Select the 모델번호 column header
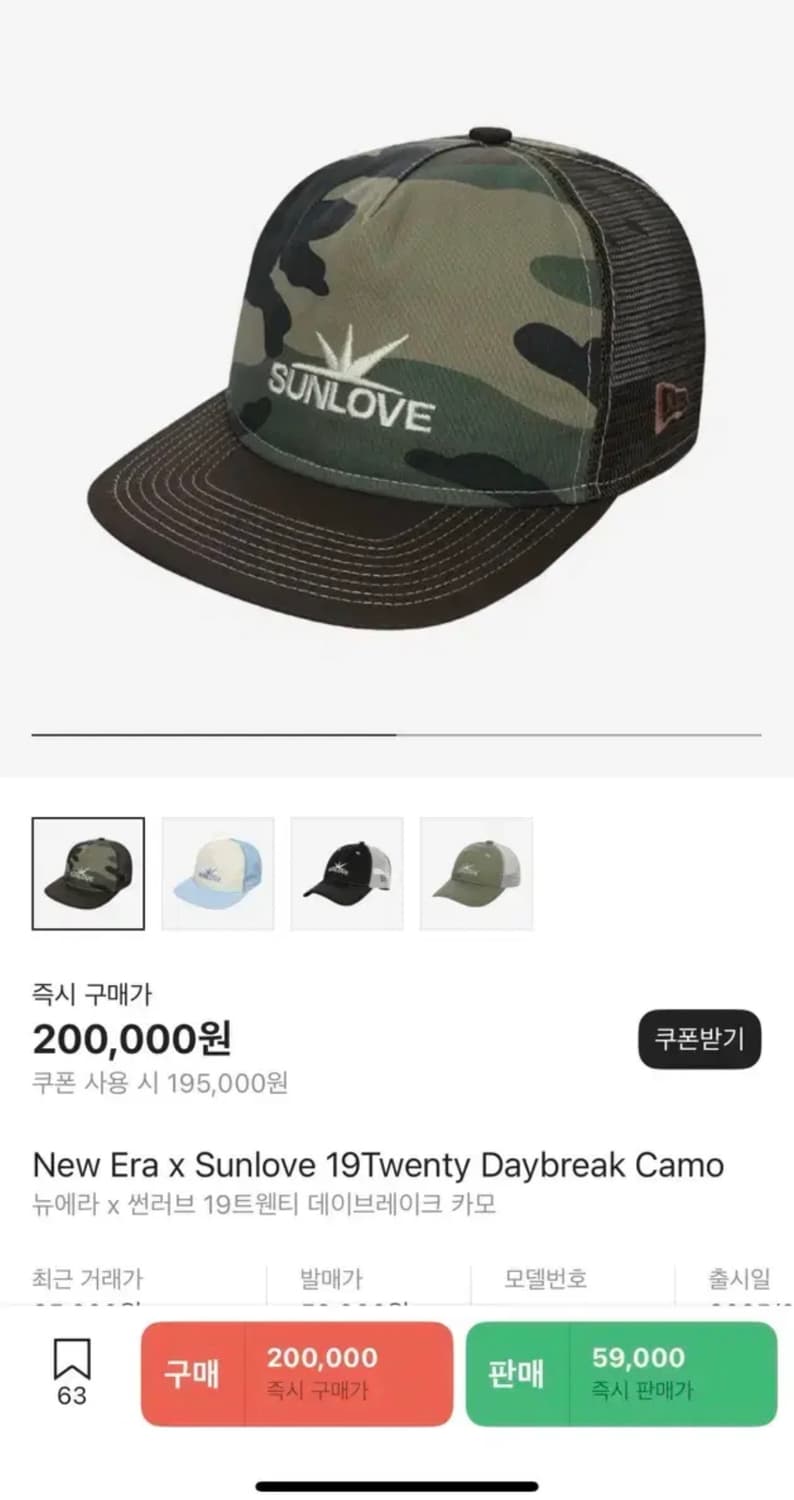 (x=545, y=1278)
